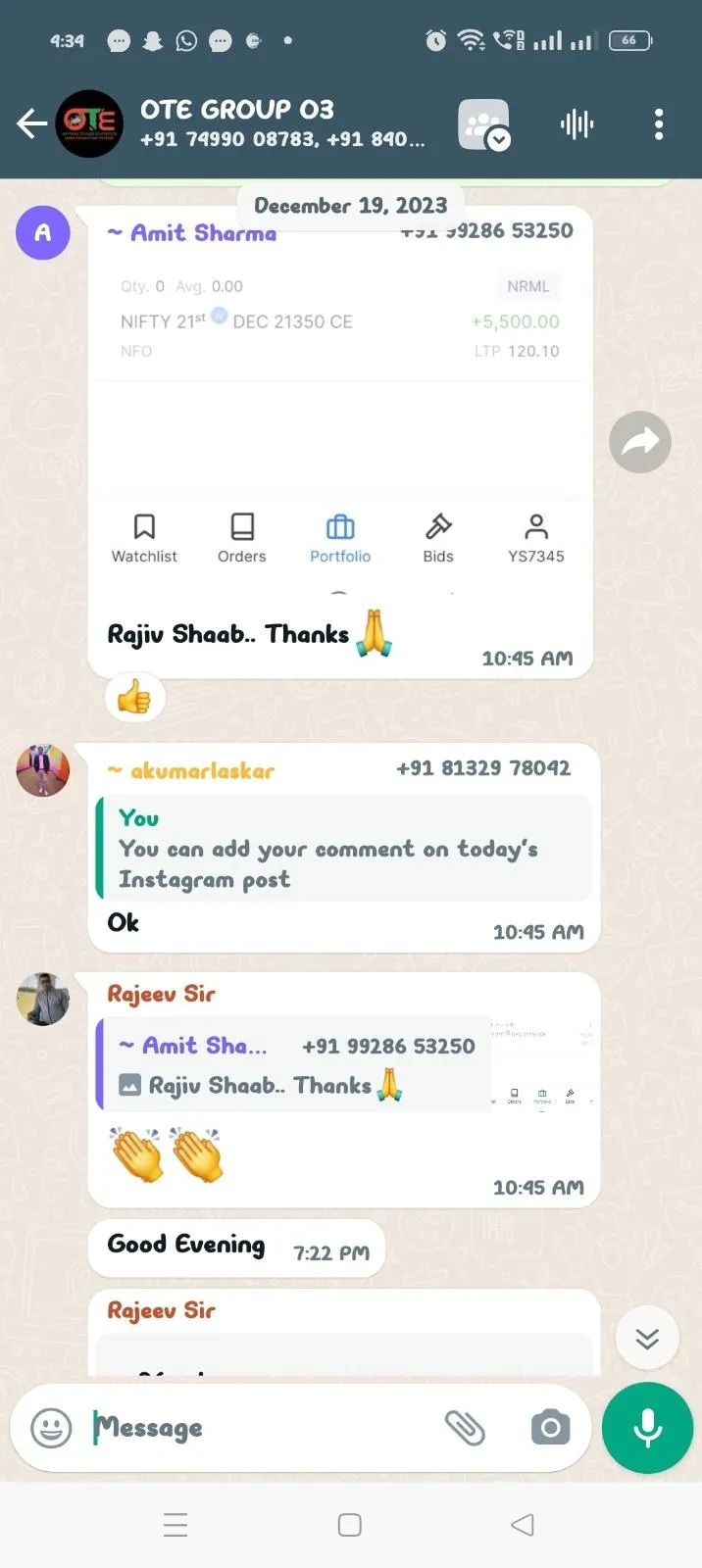Jump to quoted message about Instagram post
The width and height of the screenshot is (702, 1568).
(343, 849)
